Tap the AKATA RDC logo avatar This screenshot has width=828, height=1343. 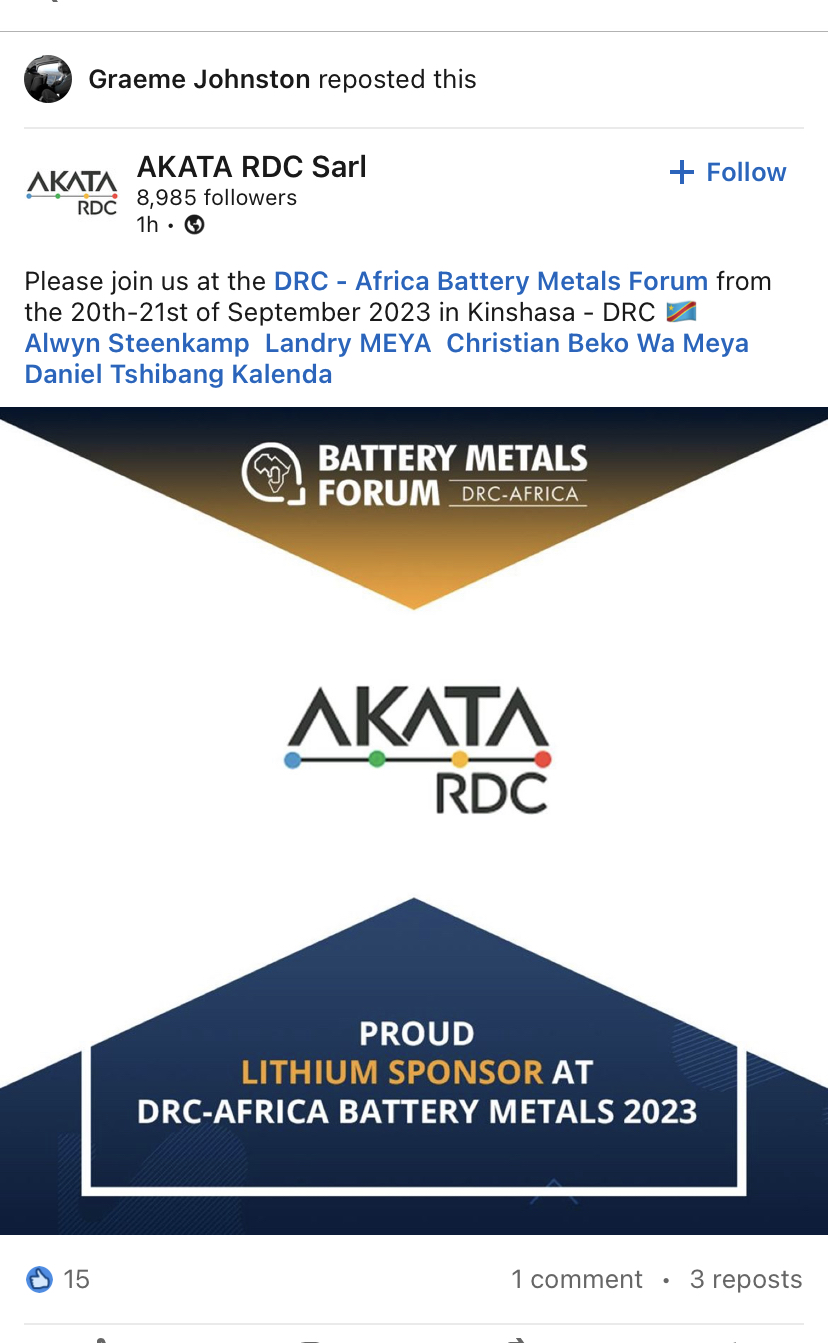click(x=72, y=192)
